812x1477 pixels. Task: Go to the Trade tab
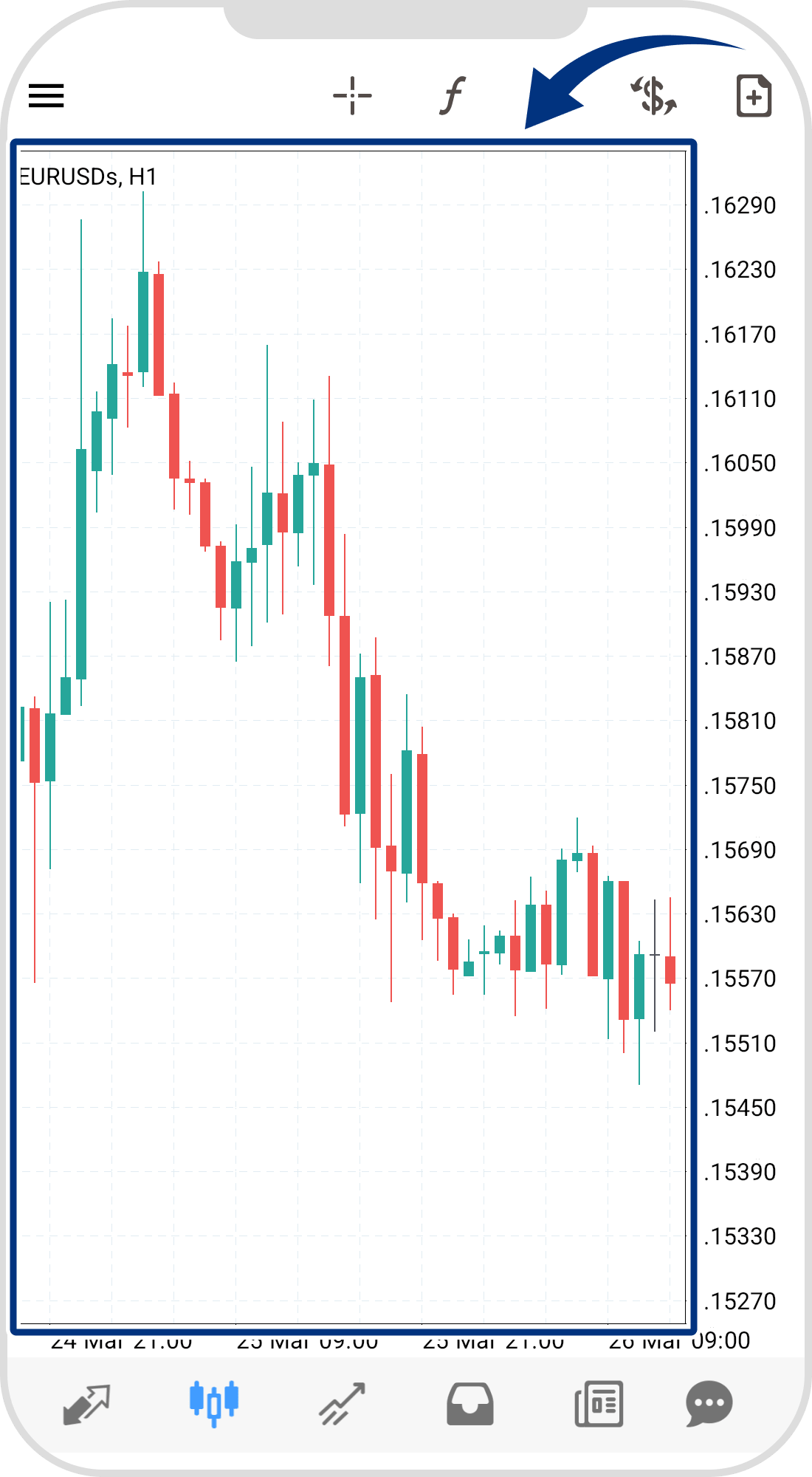[343, 1404]
